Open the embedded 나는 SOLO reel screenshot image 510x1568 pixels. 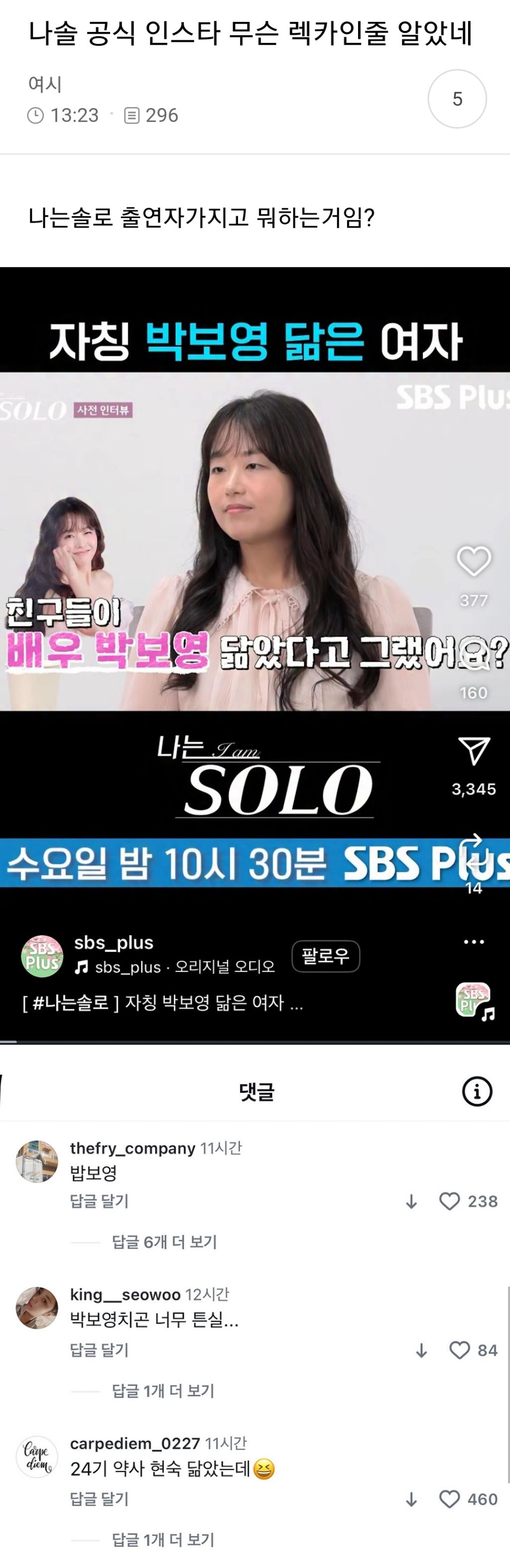[x=255, y=654]
